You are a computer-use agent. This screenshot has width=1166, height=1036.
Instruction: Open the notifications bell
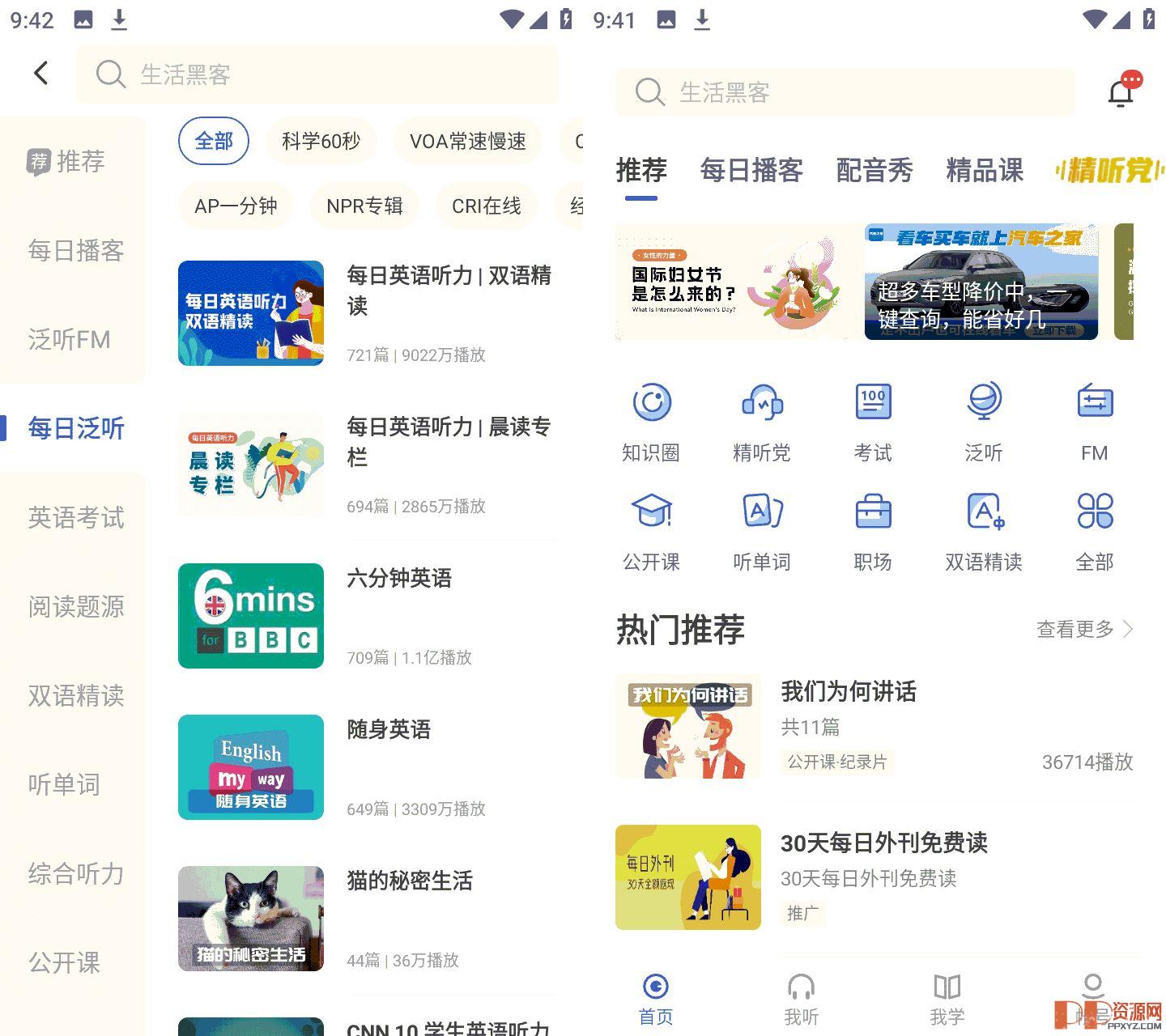click(1121, 93)
